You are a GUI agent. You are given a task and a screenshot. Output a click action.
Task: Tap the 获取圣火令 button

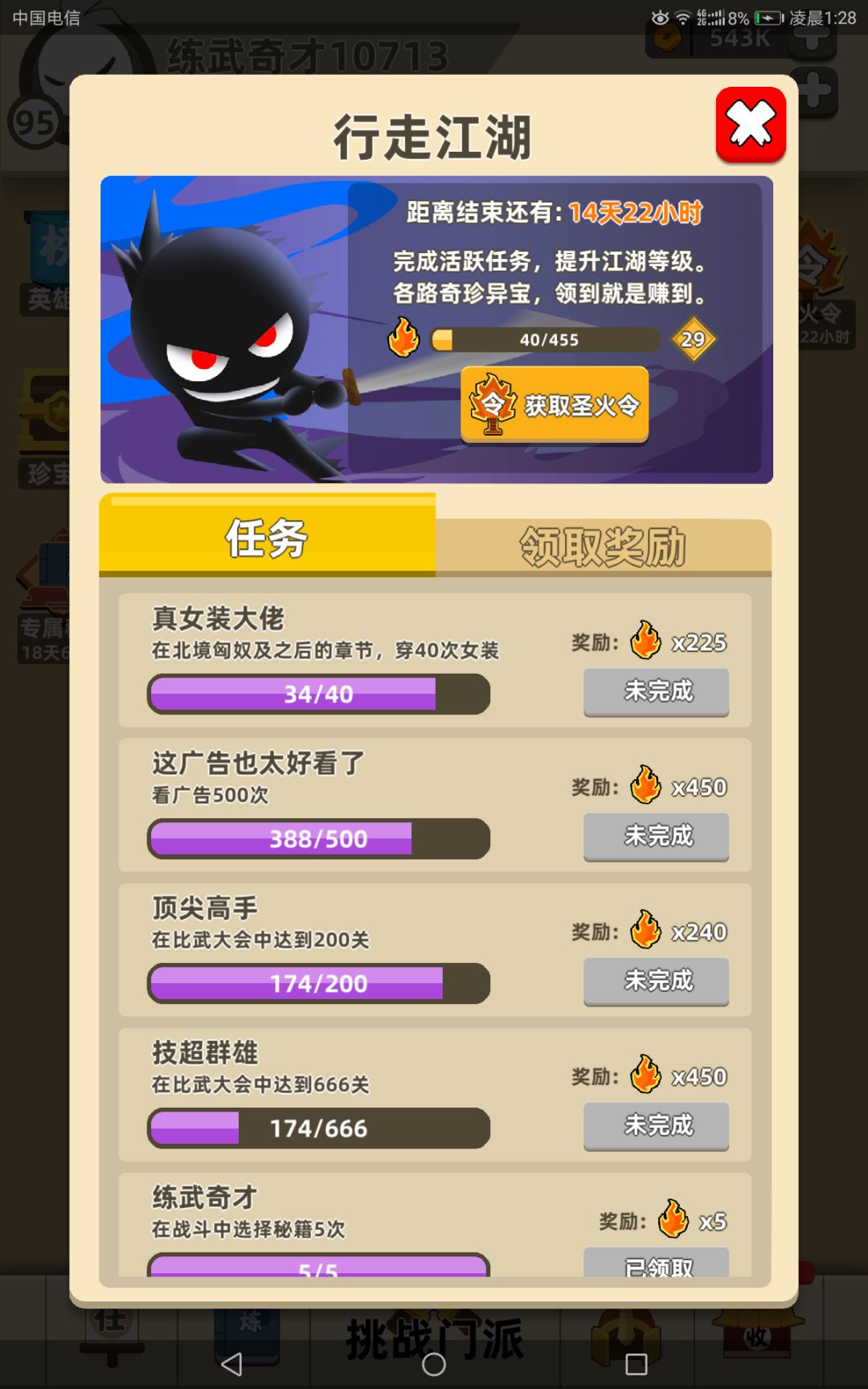tap(555, 404)
